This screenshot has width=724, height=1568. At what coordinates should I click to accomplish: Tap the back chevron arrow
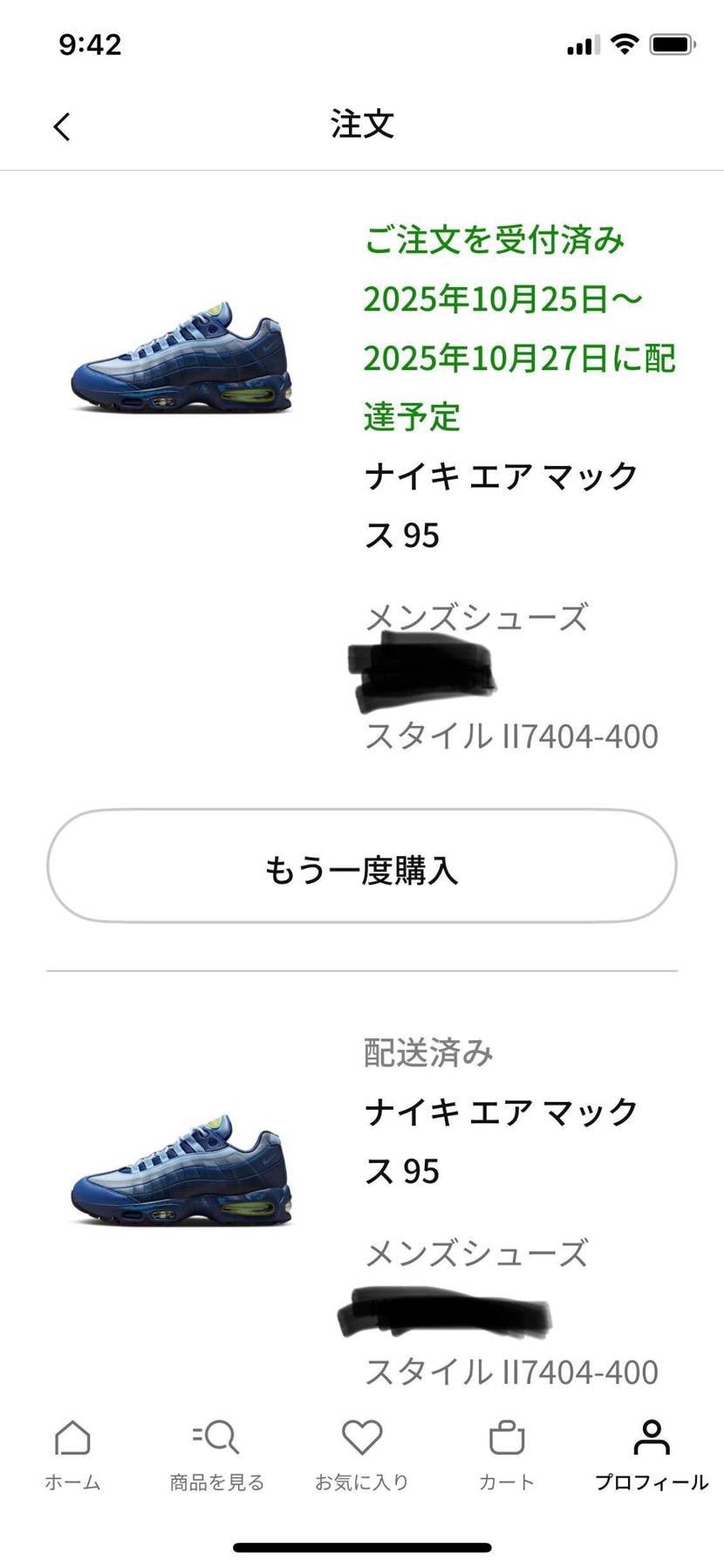(61, 126)
